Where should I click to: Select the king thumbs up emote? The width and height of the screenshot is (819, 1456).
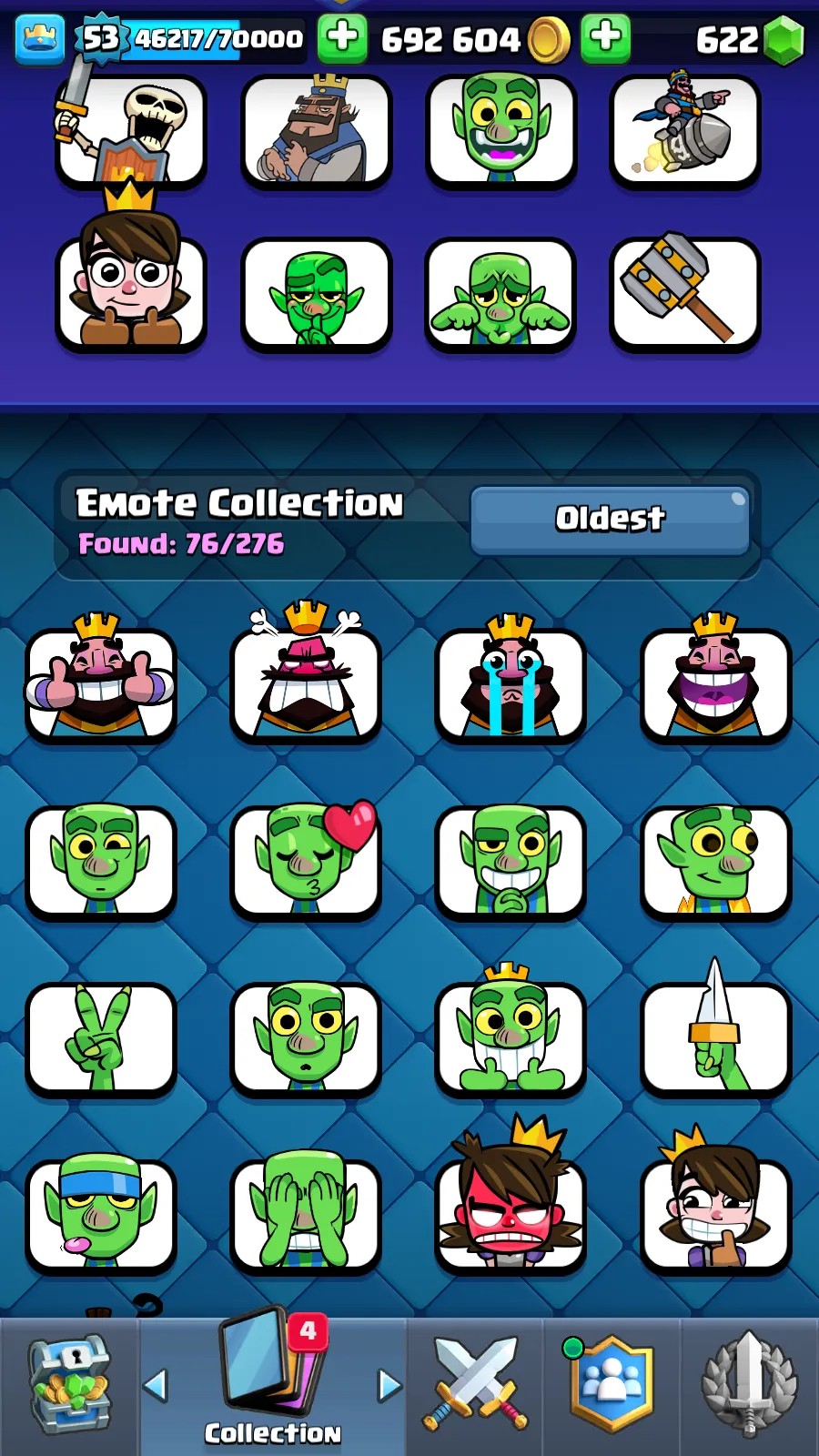(x=100, y=678)
